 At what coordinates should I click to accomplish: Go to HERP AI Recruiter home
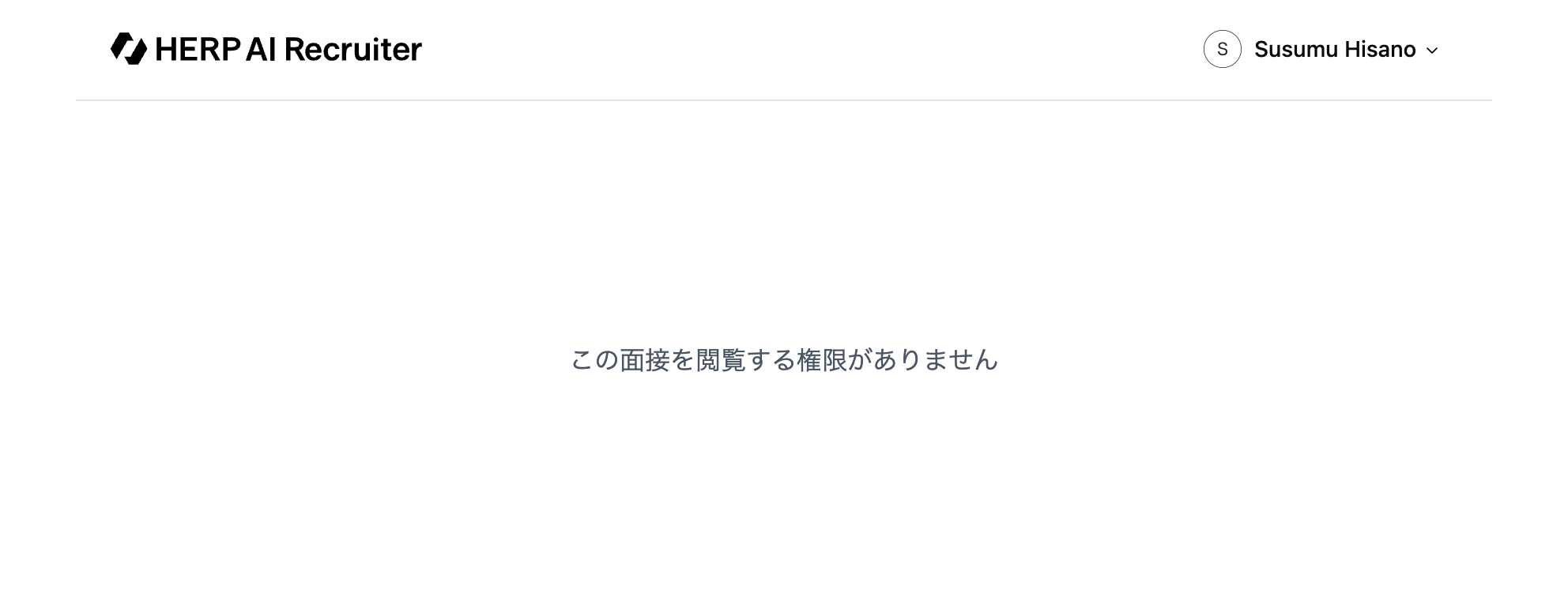pos(266,49)
